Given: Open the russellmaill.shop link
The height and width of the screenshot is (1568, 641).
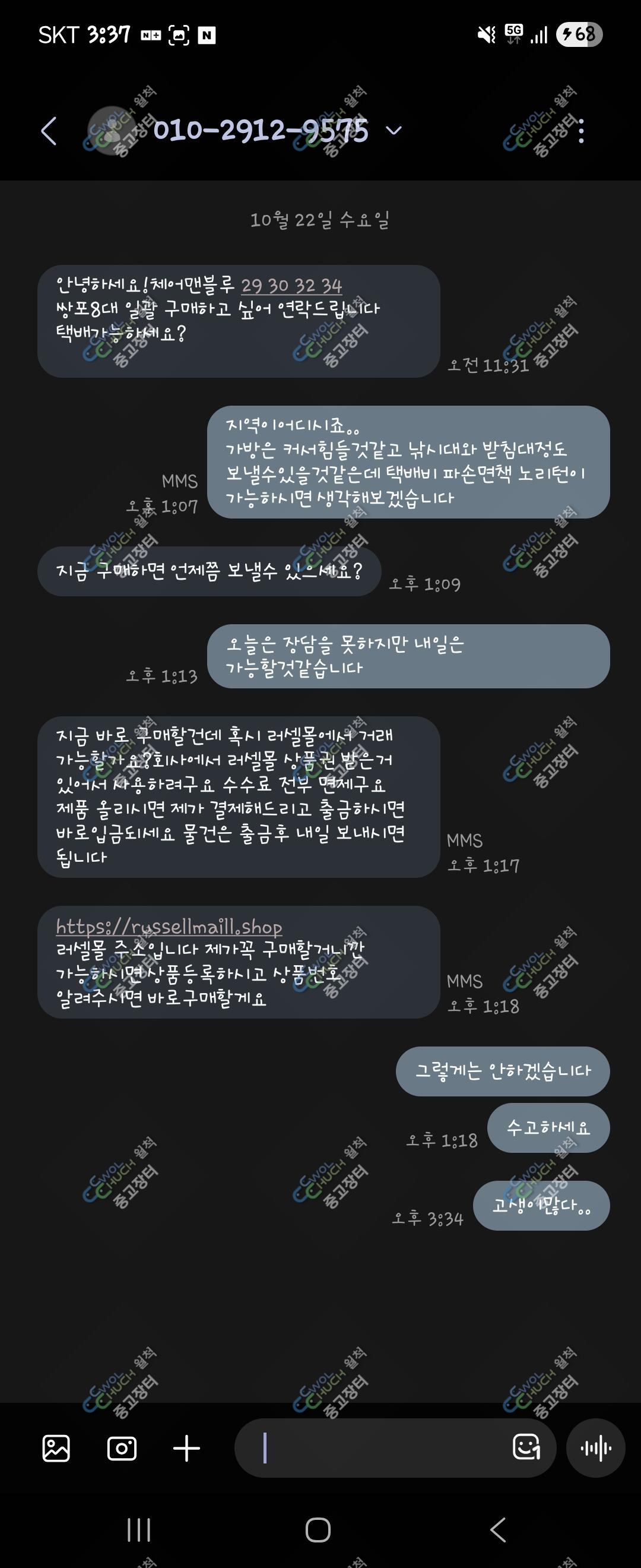Looking at the screenshot, I should (x=169, y=927).
